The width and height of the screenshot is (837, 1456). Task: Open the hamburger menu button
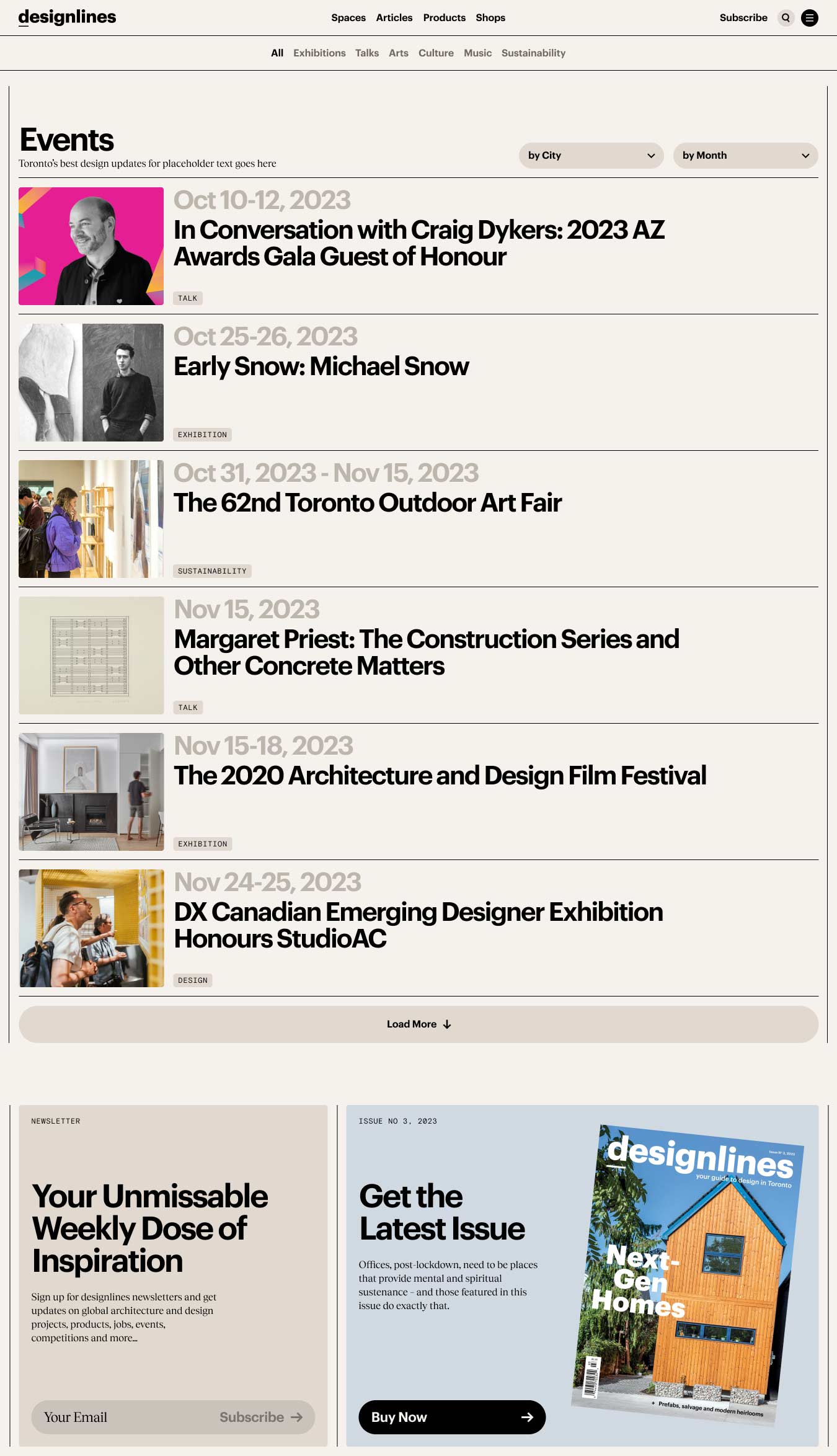[x=810, y=18]
